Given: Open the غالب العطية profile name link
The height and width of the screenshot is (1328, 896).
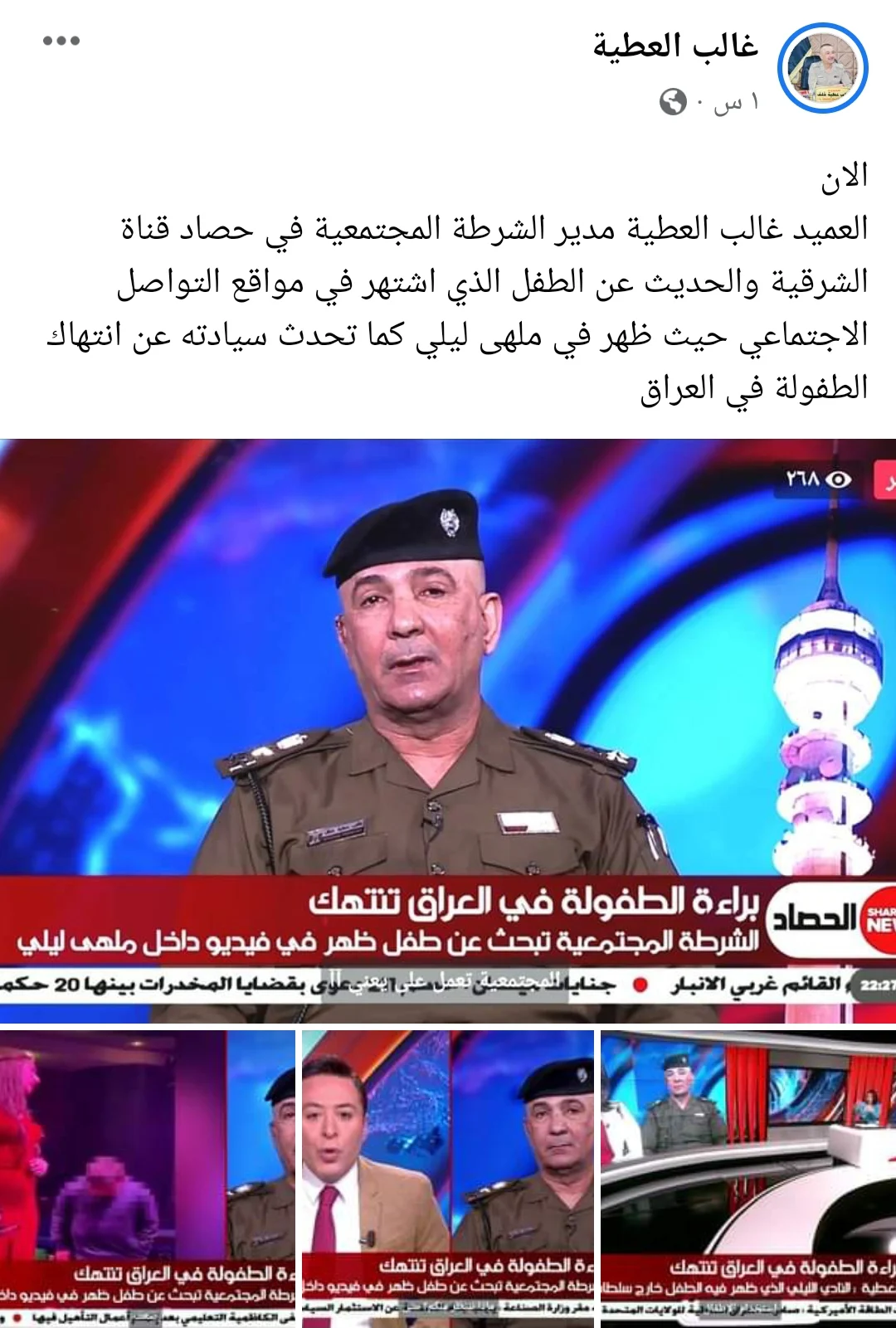Looking at the screenshot, I should pos(675,46).
